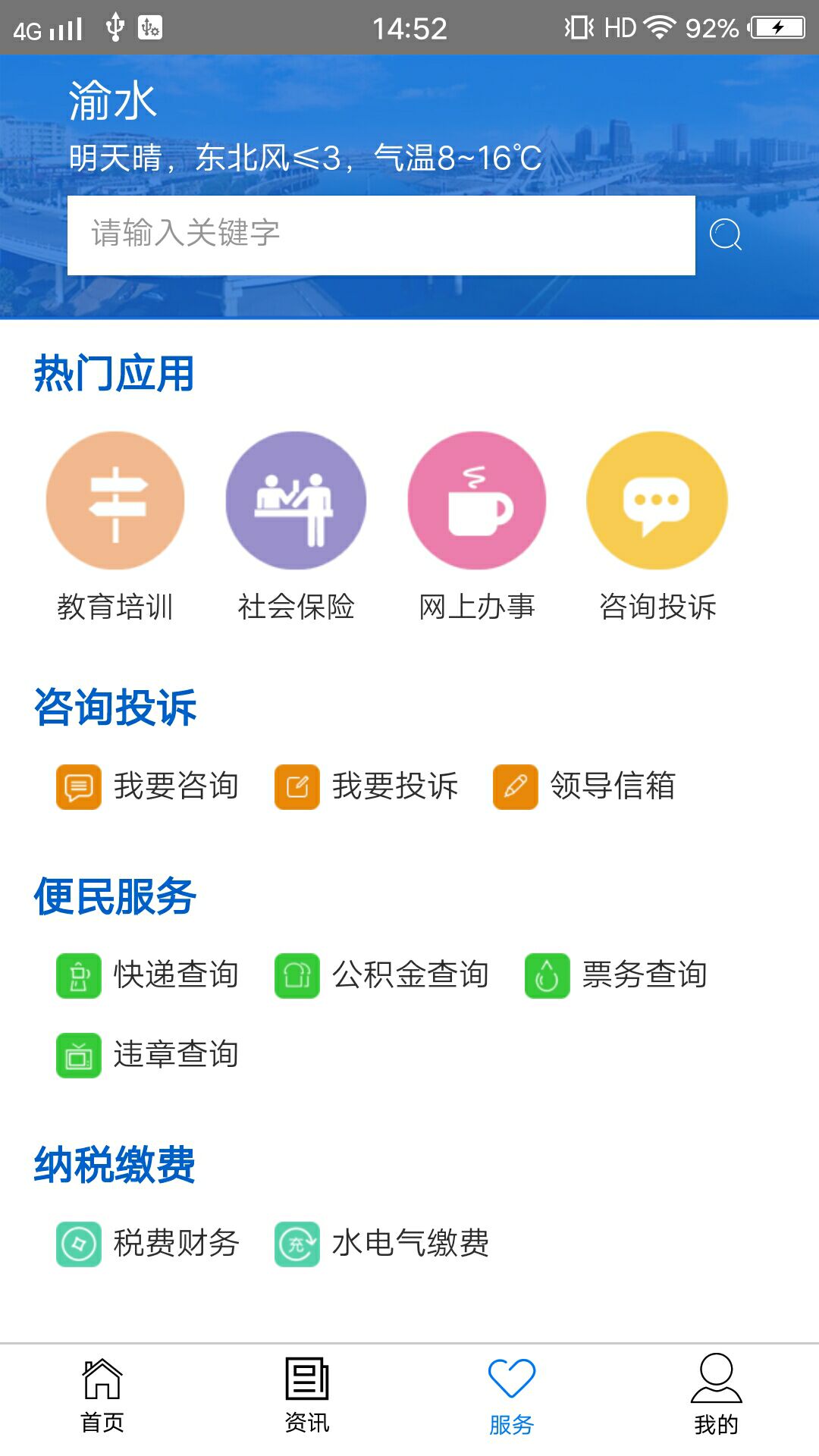This screenshot has width=819, height=1456.
Task: Check 公积金查询 fund inquiry
Action: click(382, 975)
